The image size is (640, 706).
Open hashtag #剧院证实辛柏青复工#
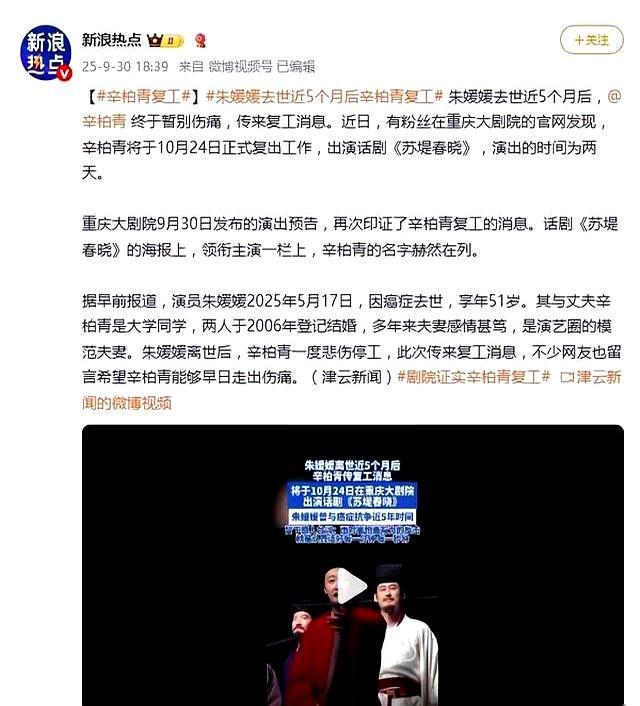coord(473,377)
